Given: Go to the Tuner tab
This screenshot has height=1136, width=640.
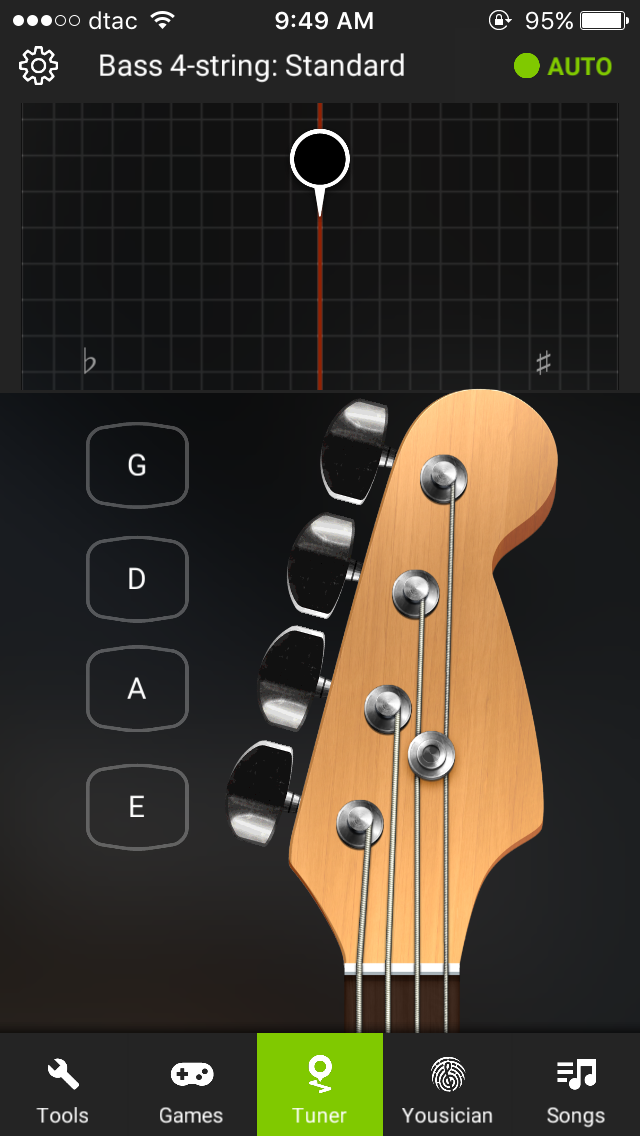Looking at the screenshot, I should 319,1087.
